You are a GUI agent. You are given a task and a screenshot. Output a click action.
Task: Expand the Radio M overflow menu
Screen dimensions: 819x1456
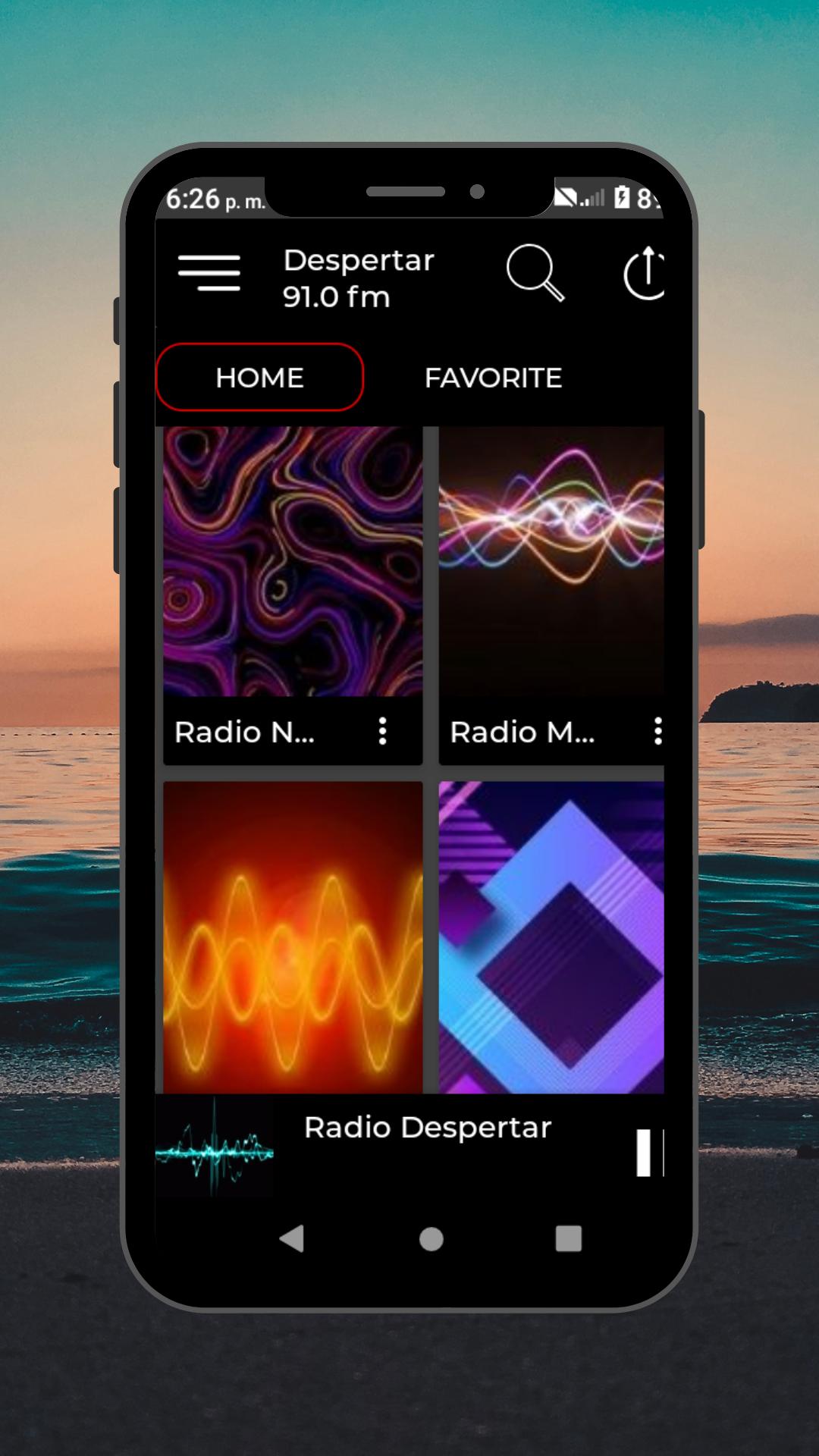pos(657,731)
